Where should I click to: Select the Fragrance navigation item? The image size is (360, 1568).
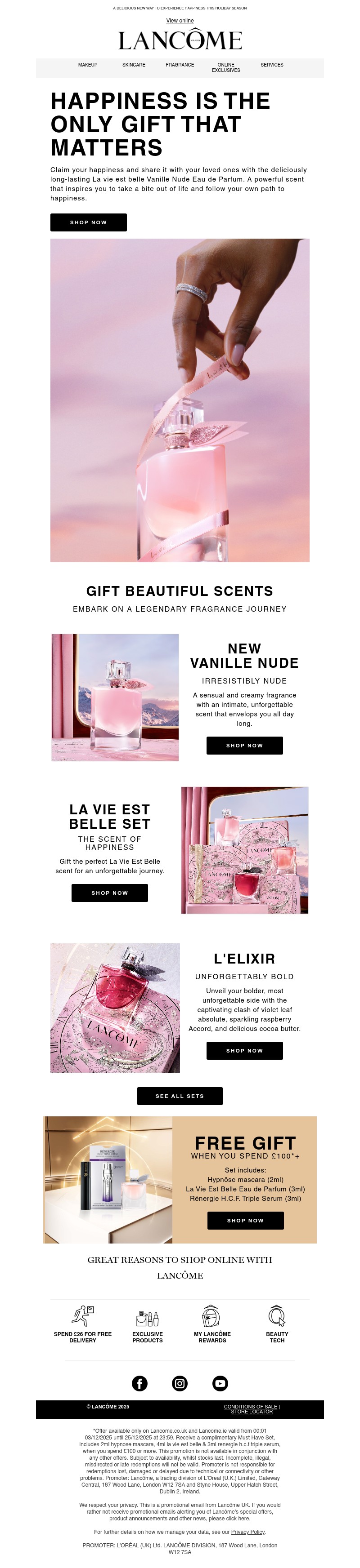[180, 65]
